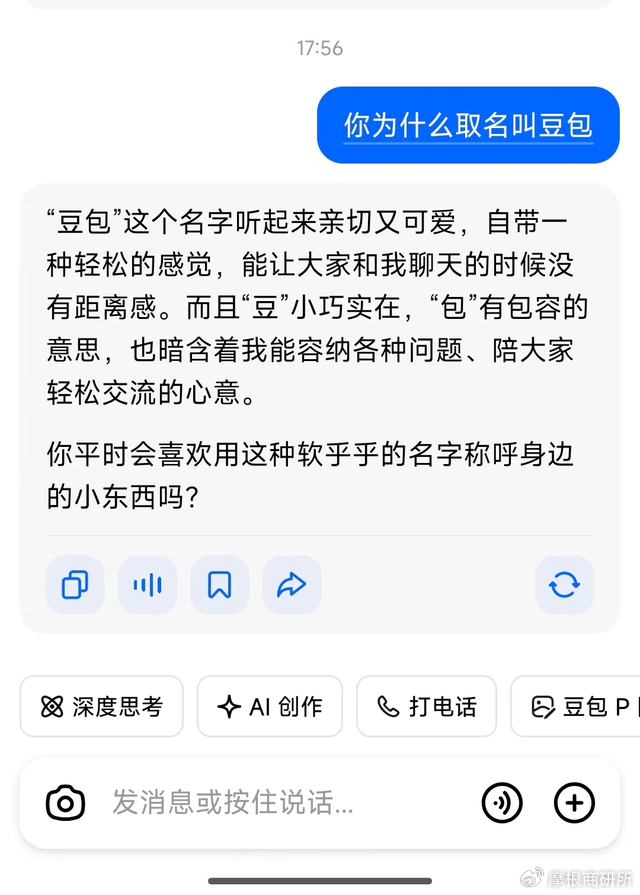Open the plus attachment menu
Viewport: 640px width, 895px height.
(x=574, y=802)
